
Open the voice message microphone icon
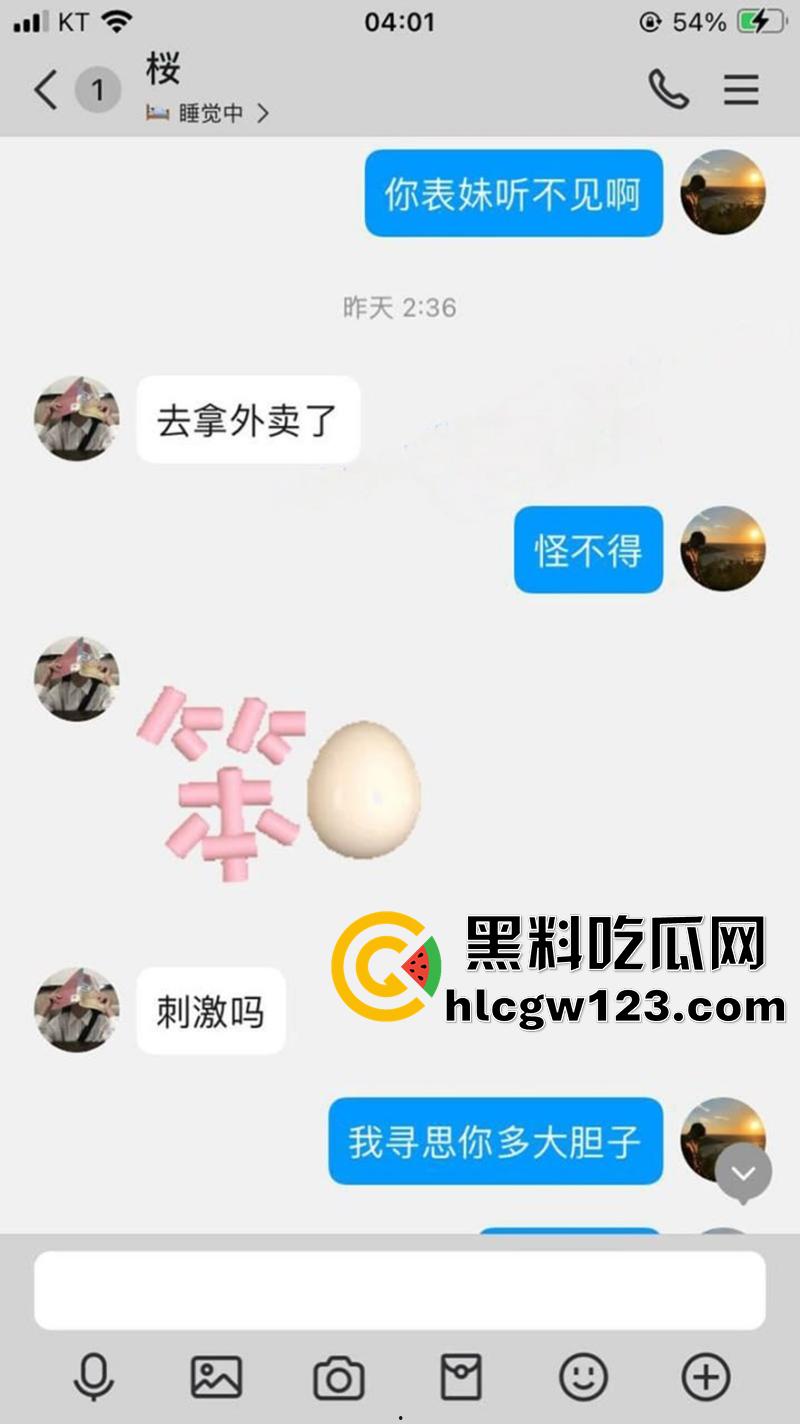[91, 1376]
